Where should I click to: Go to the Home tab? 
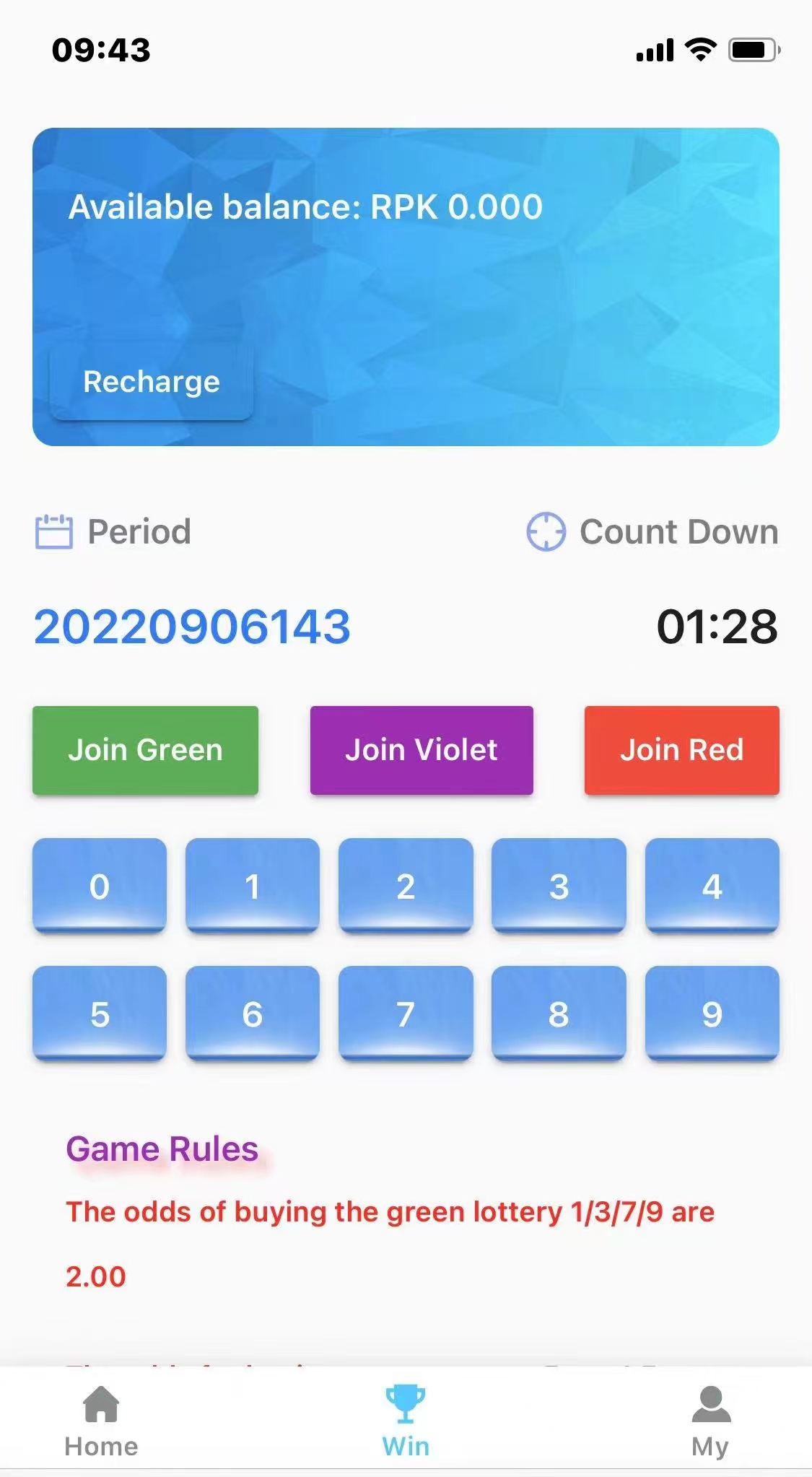tap(101, 1421)
